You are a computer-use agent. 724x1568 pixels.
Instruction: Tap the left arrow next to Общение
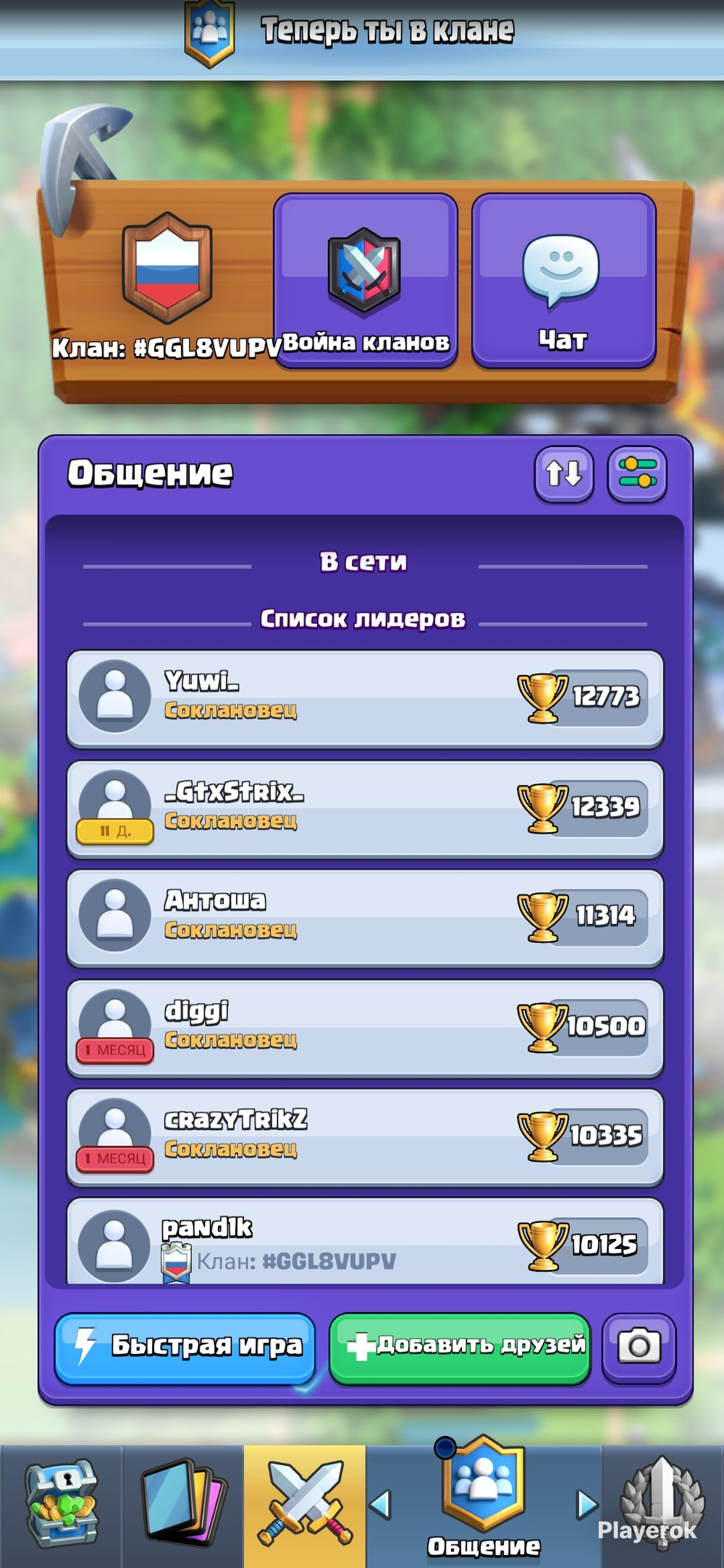click(380, 1505)
